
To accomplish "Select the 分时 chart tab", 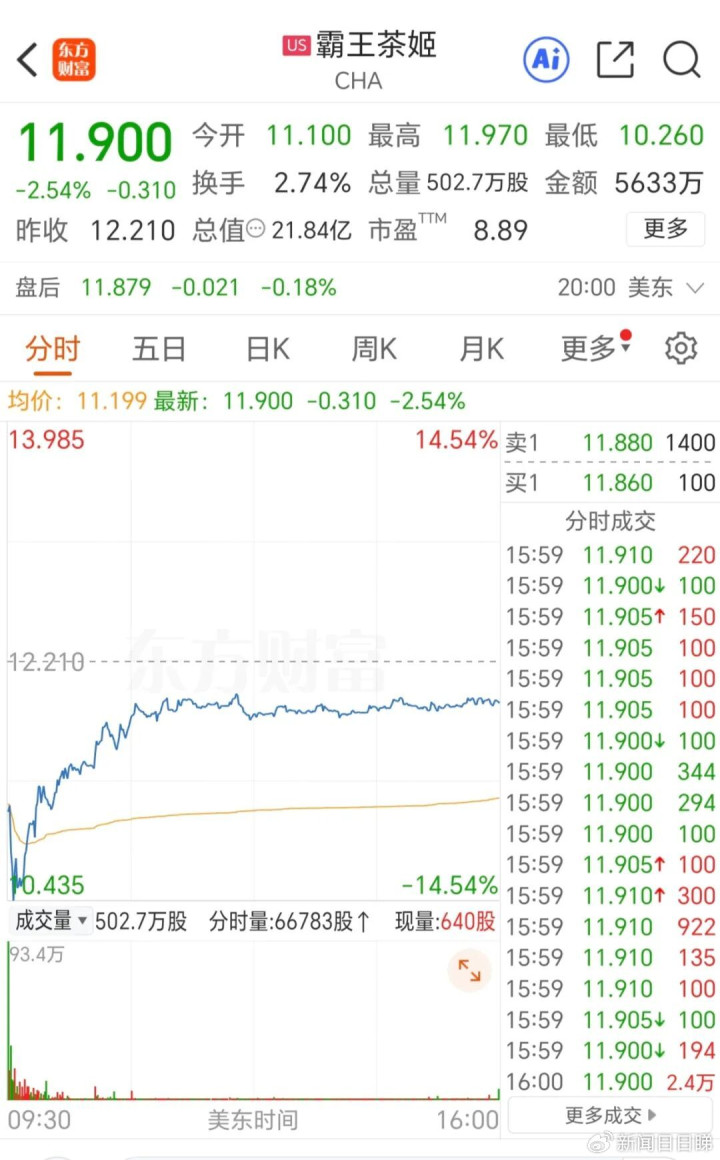I will pyautogui.click(x=52, y=349).
